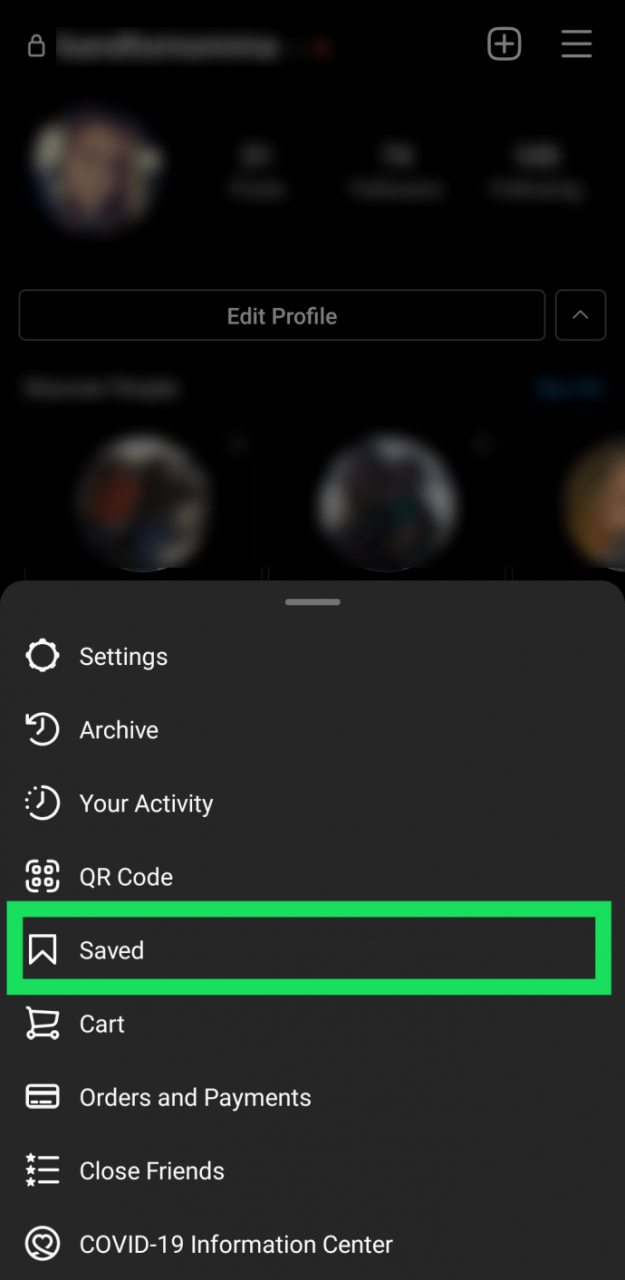This screenshot has width=625, height=1280.
Task: View Your Activity
Action: [146, 804]
